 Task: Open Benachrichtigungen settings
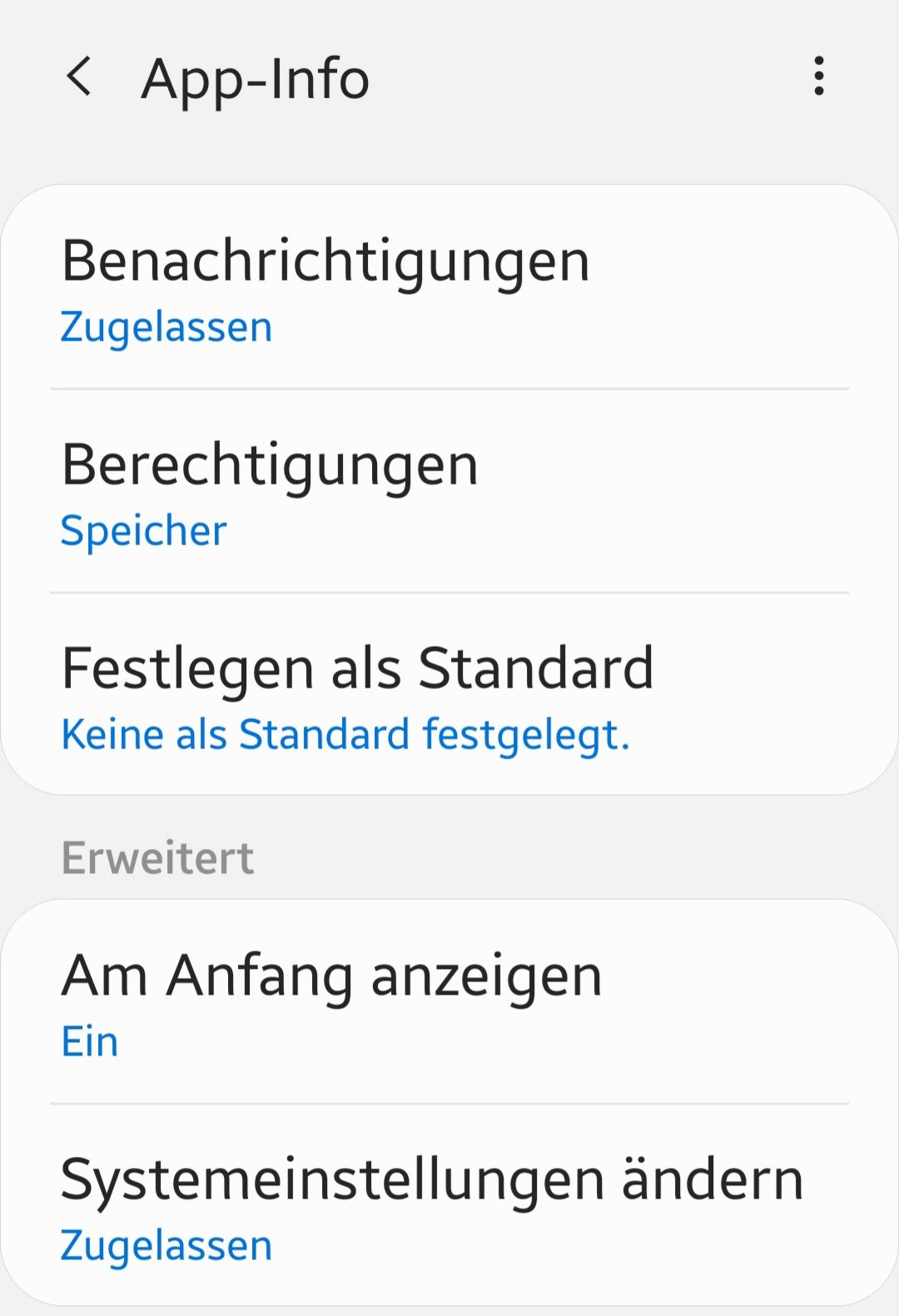[449, 289]
